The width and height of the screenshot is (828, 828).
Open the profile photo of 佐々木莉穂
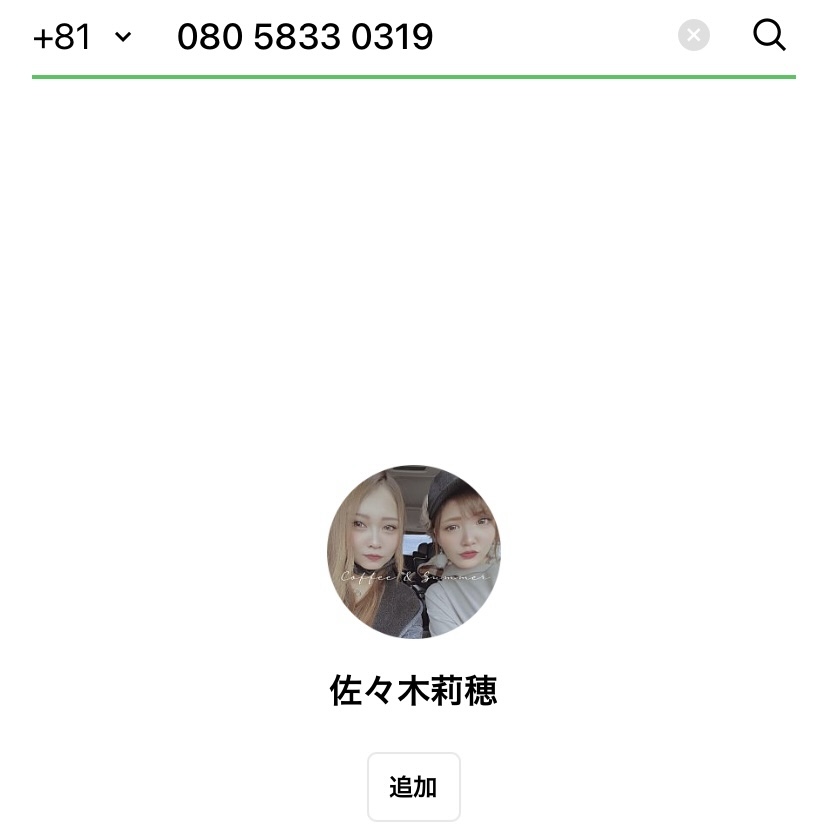[x=413, y=551]
